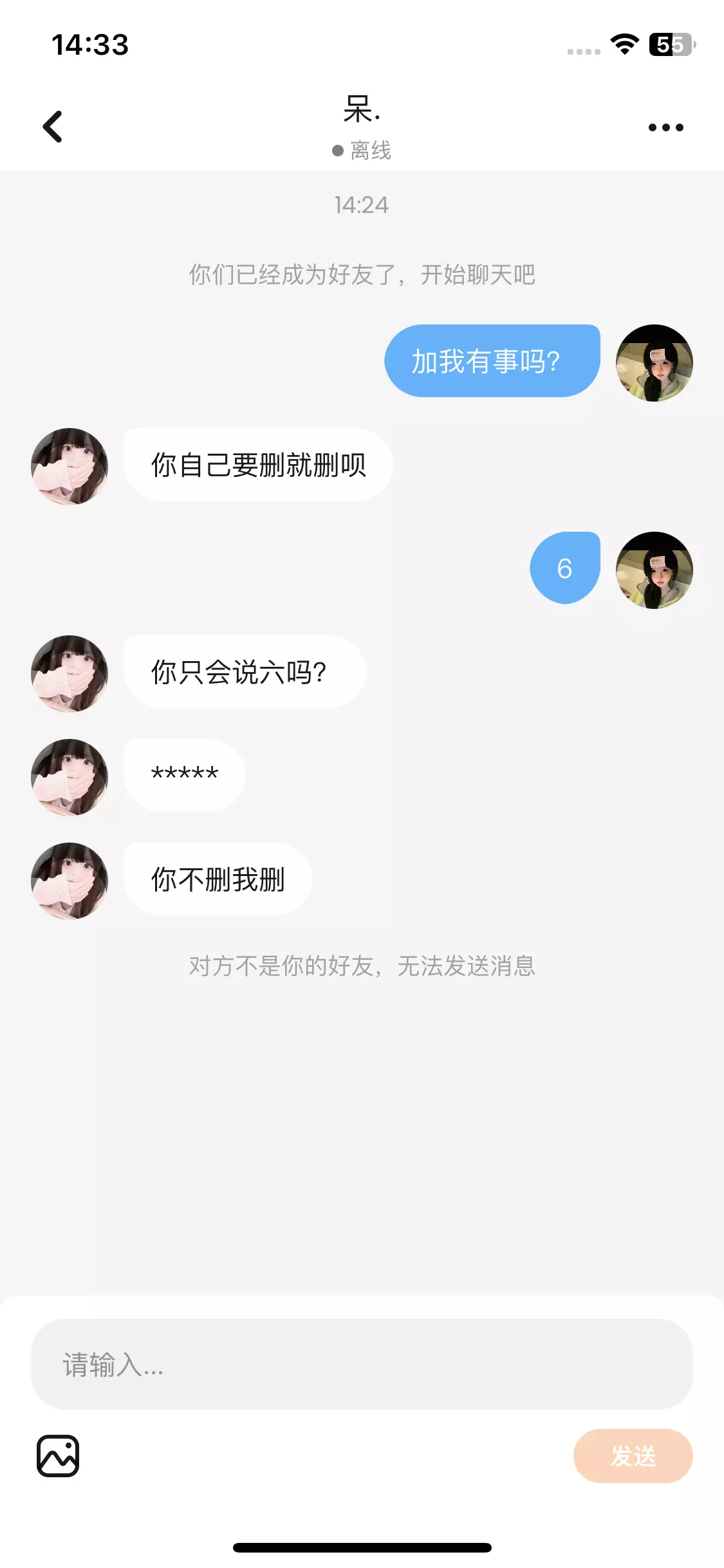
Task: Open the image picker icon
Action: pyautogui.click(x=58, y=1456)
